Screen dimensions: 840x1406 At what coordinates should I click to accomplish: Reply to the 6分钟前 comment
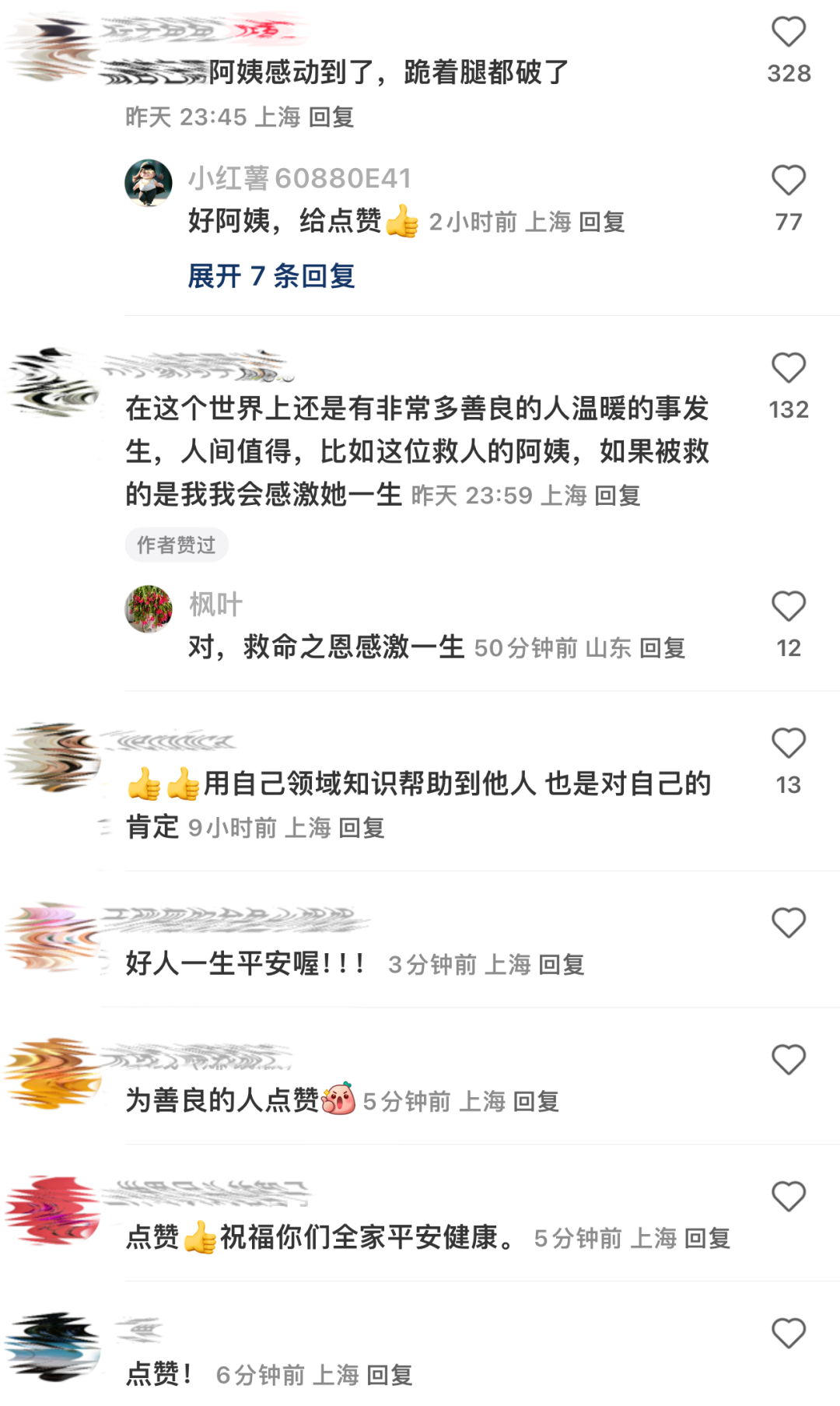click(x=390, y=1375)
